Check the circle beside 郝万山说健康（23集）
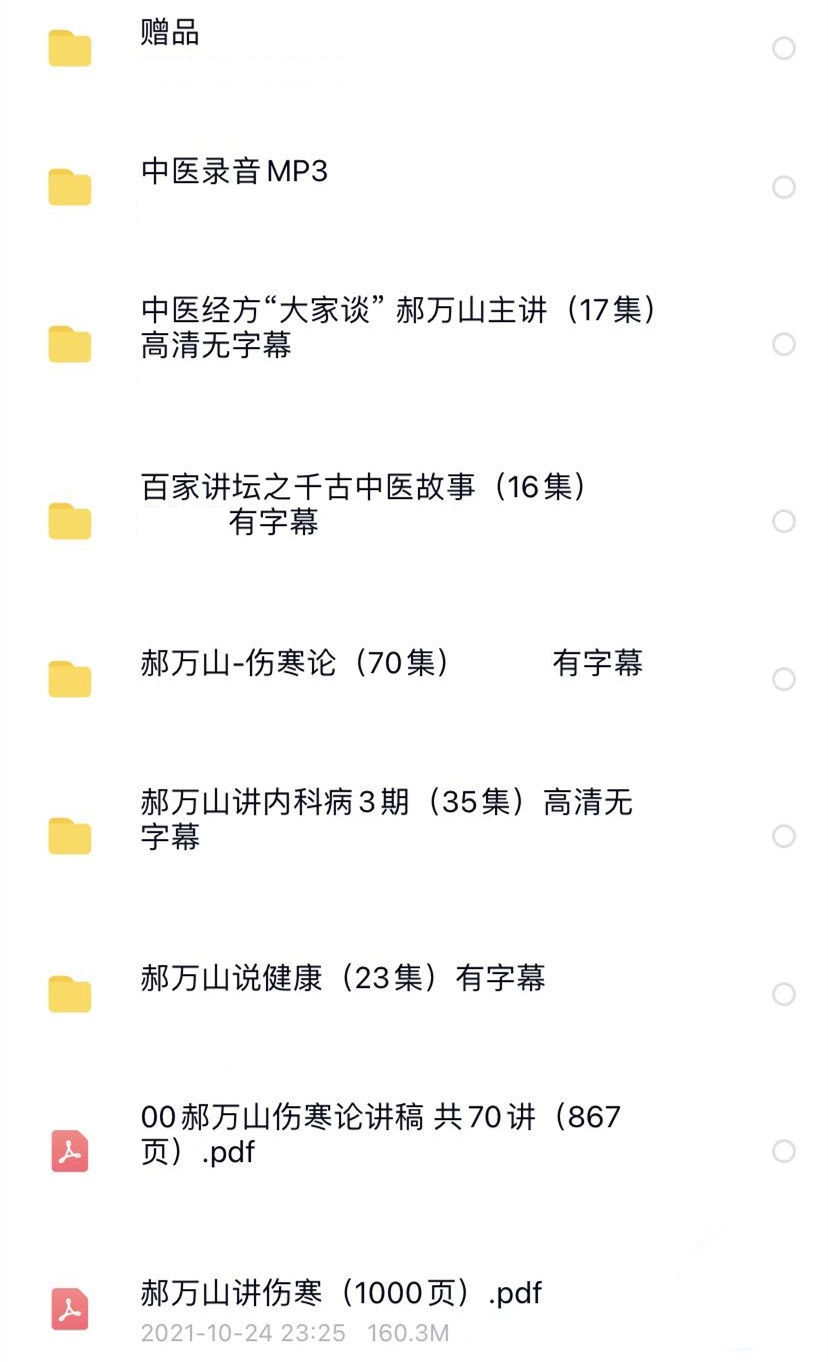Screen dimensions: 828x1362 click(784, 994)
